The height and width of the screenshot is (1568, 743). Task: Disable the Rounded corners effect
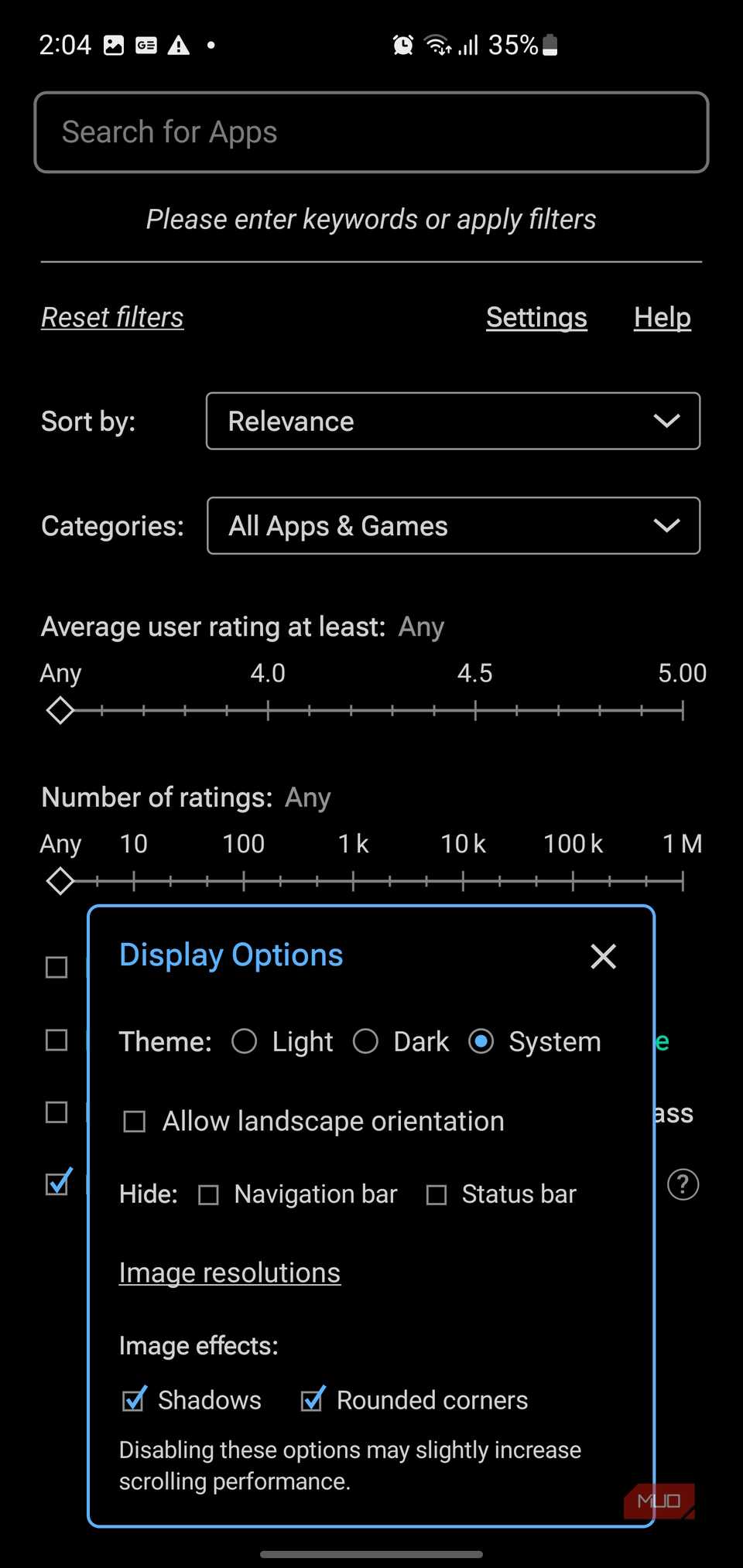(x=313, y=1400)
